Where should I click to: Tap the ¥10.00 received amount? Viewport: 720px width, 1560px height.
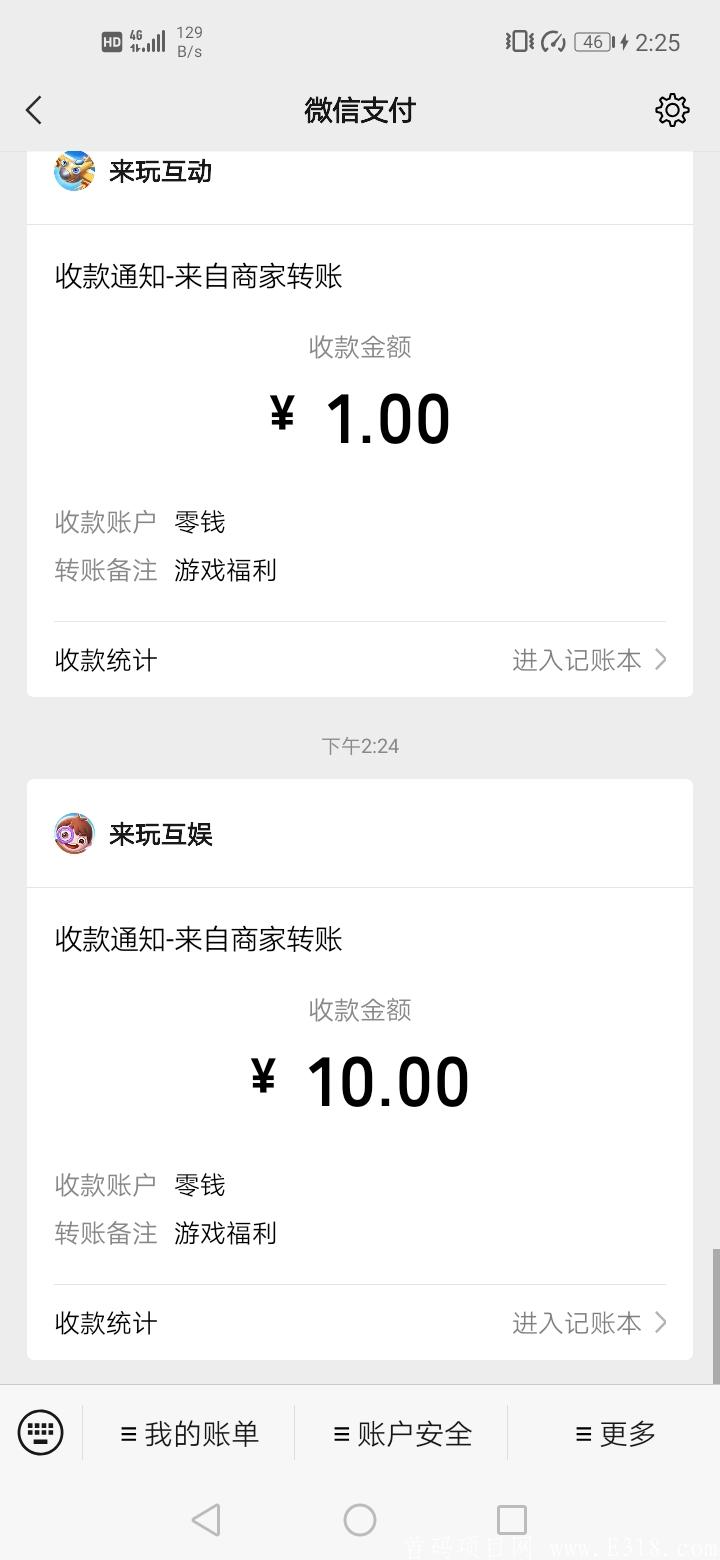coord(360,1080)
